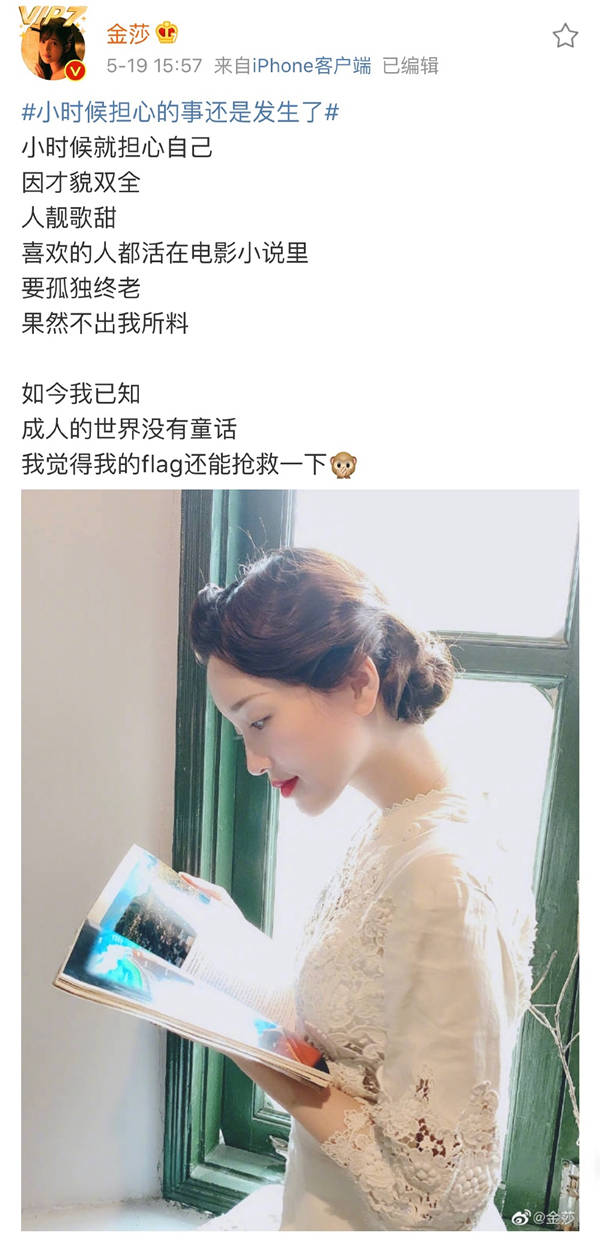Open 金莎's profile avatar
The width and height of the screenshot is (600, 1240).
tap(53, 47)
